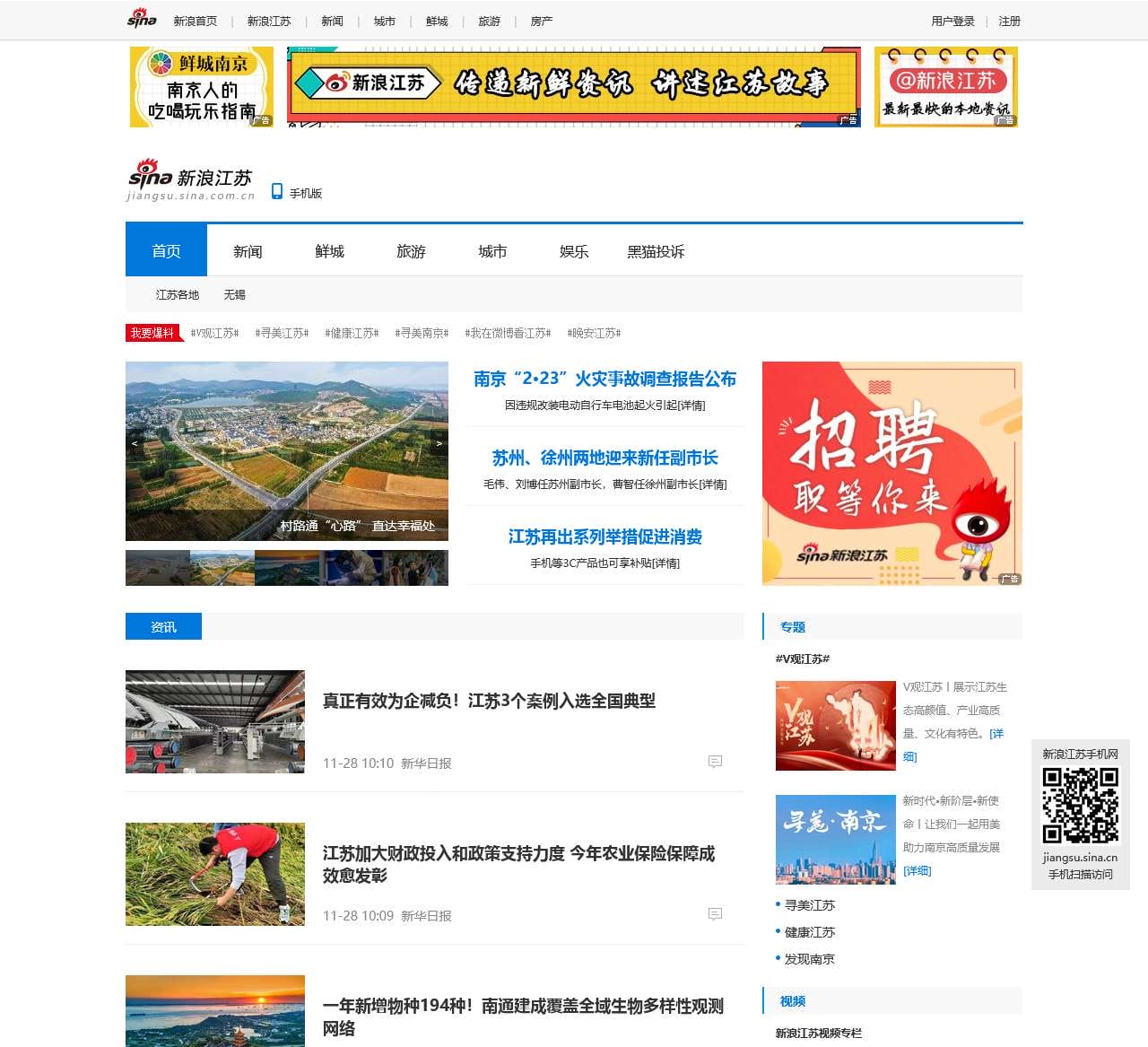Viewport: 1148px width, 1047px height.
Task: Open the 招聘 recruitment banner
Action: coord(891,473)
